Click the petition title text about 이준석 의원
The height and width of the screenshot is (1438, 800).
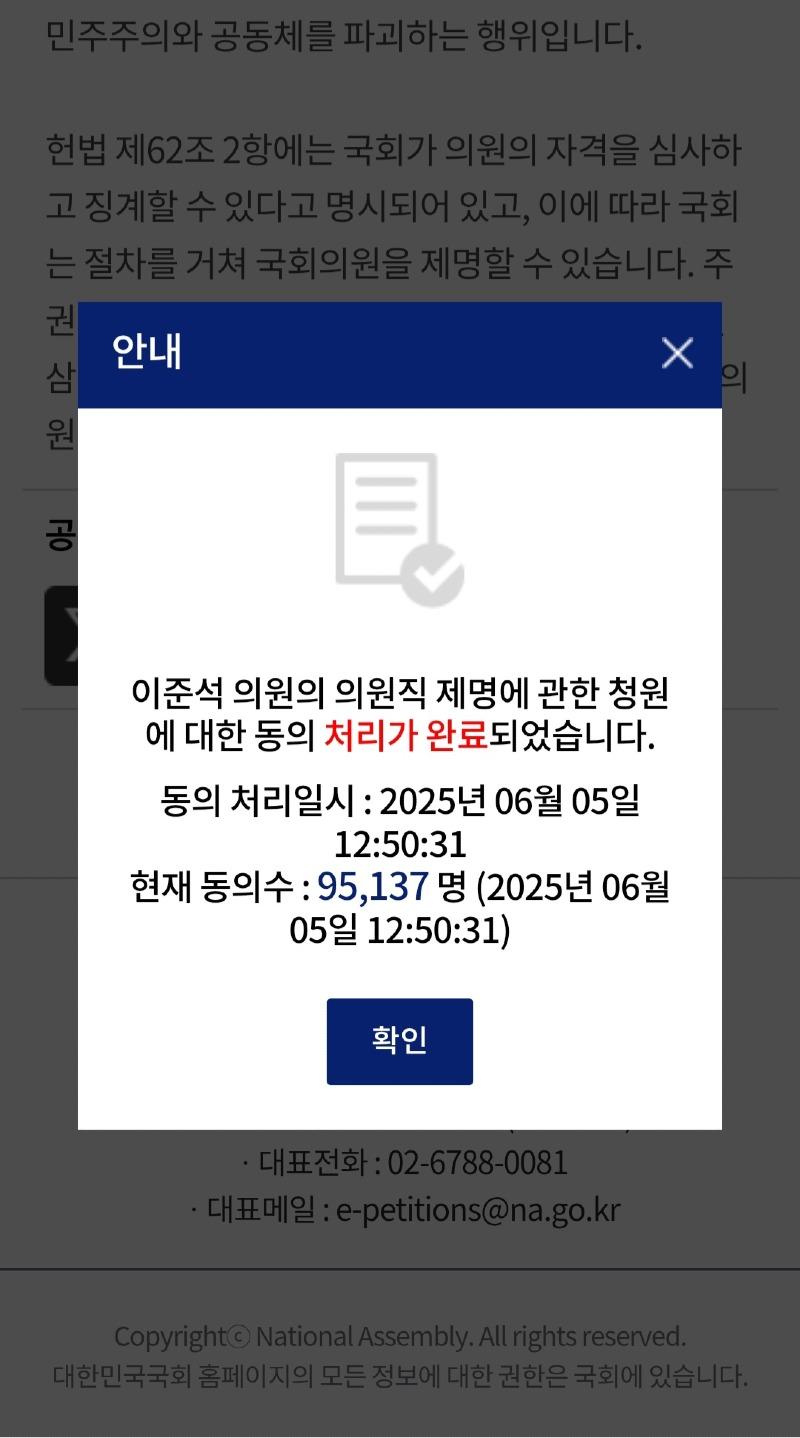tap(400, 692)
